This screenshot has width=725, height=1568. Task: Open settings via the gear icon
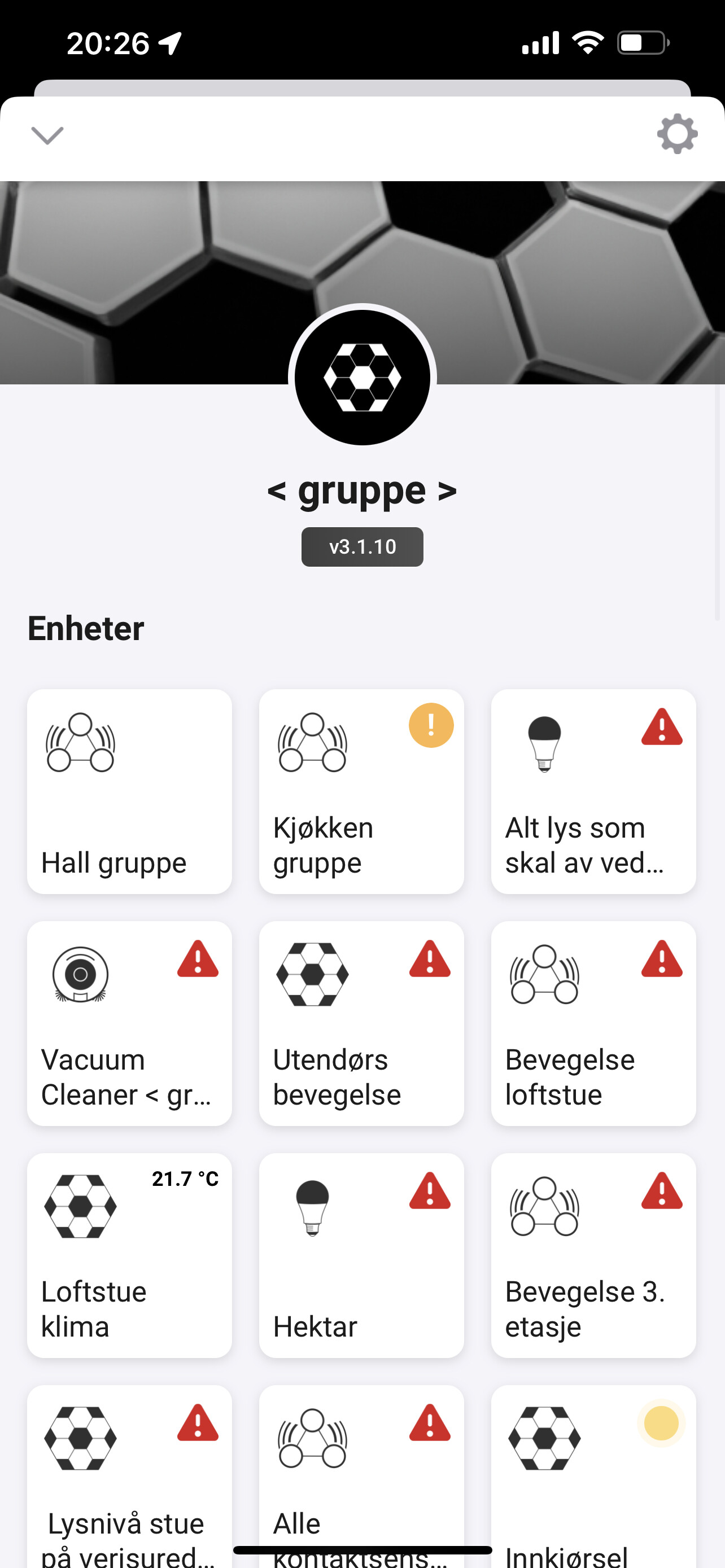click(x=677, y=134)
